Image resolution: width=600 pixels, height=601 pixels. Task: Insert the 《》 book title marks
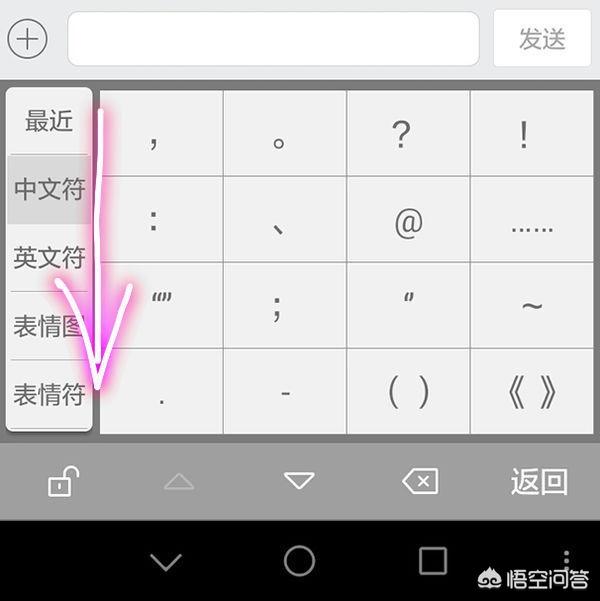click(x=531, y=392)
